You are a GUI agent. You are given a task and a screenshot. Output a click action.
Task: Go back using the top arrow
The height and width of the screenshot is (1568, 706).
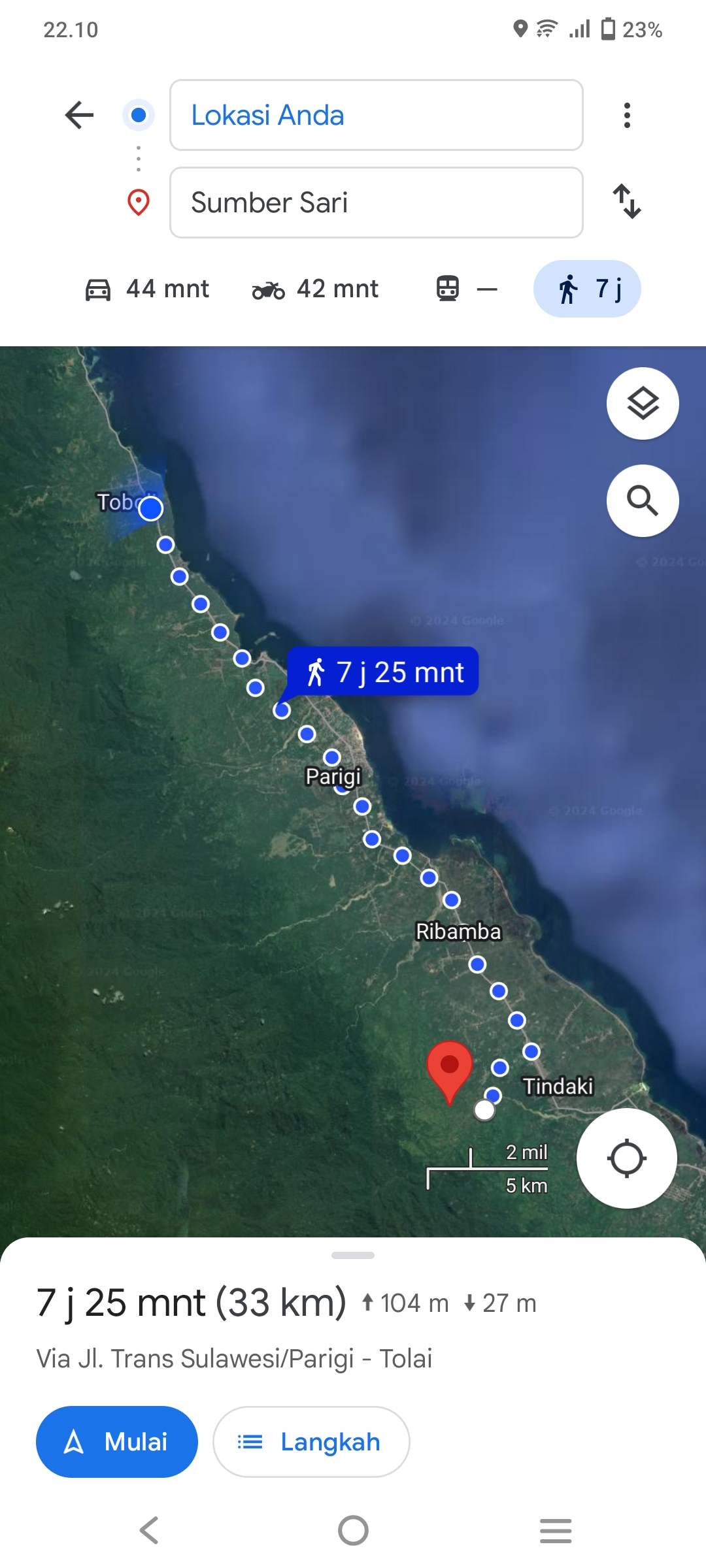point(80,115)
